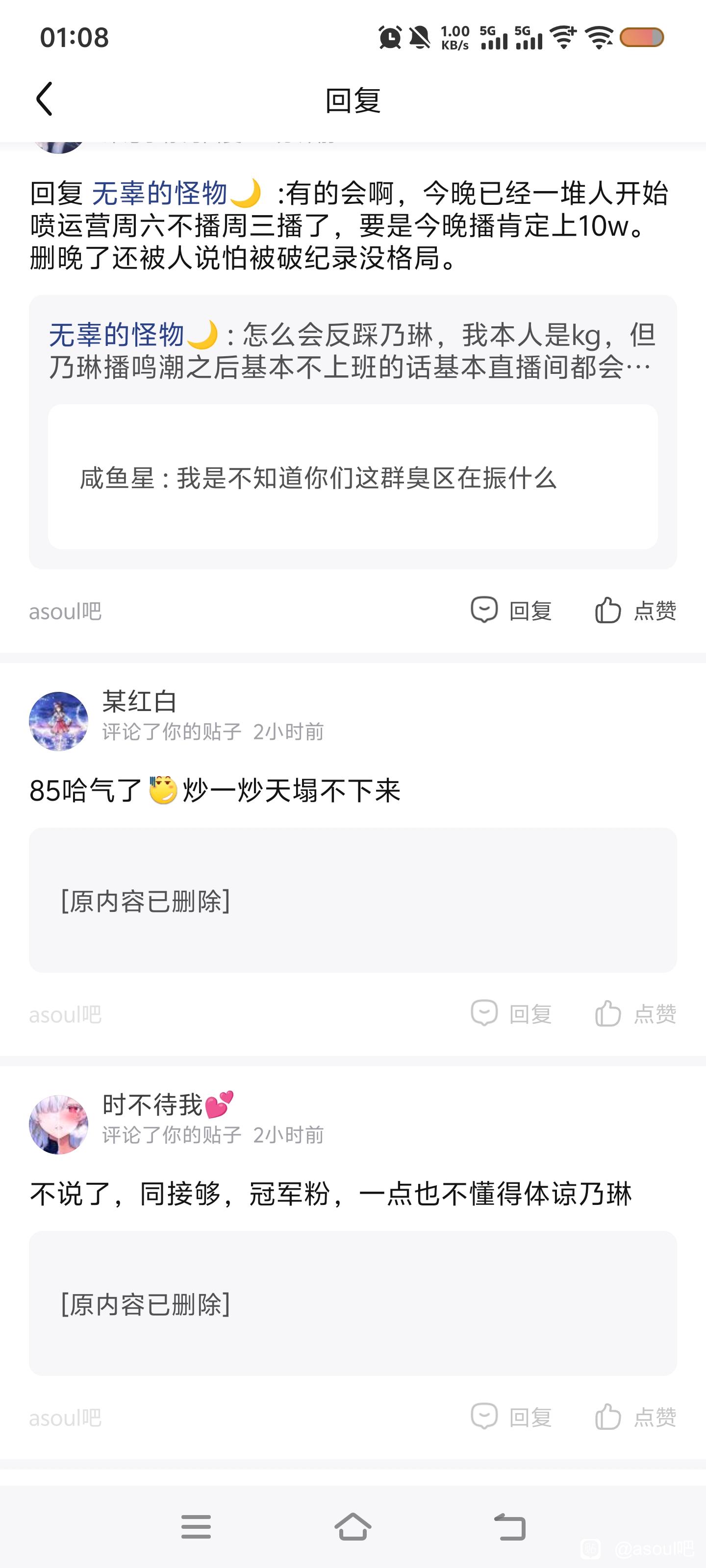Reply to 某红白's comment
The height and width of the screenshot is (1568, 706).
[512, 1013]
